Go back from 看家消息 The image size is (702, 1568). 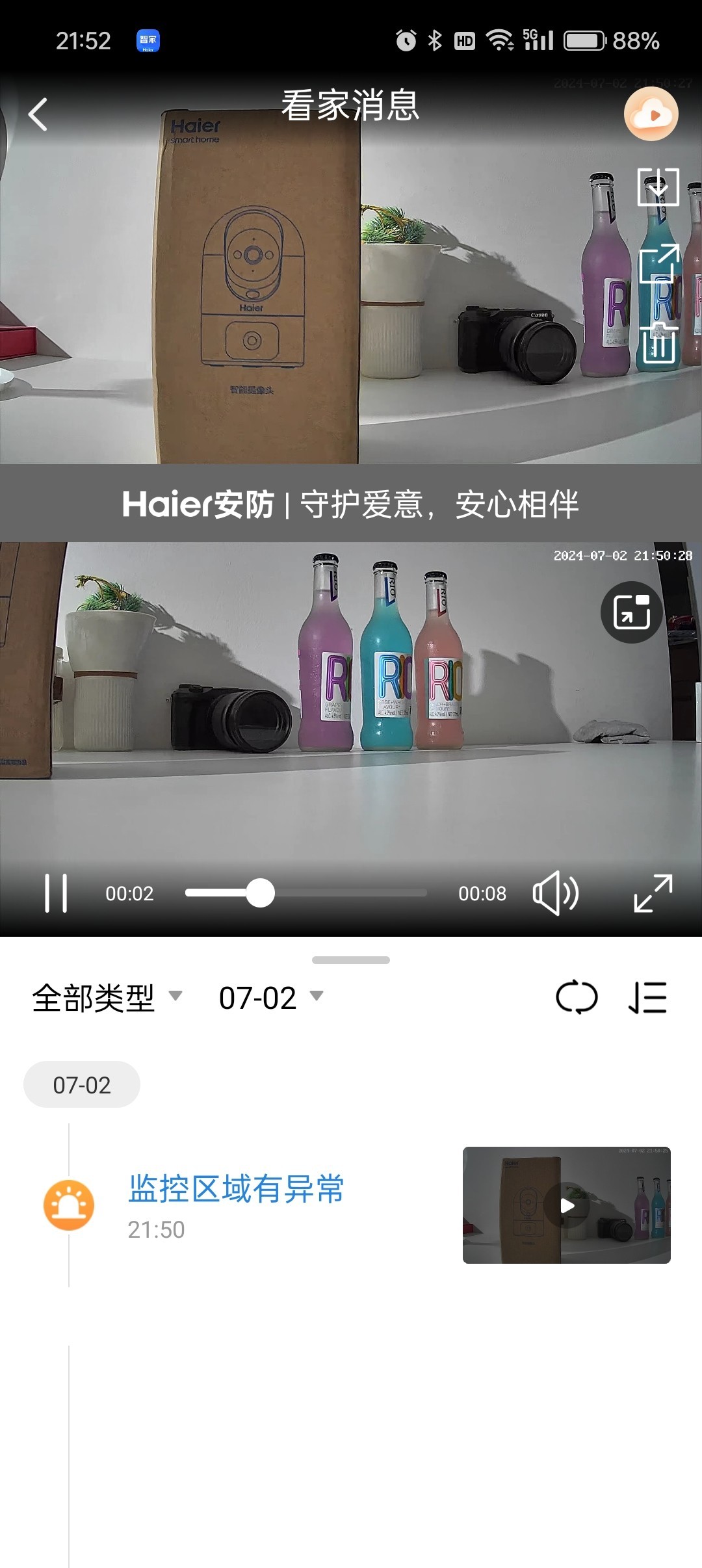tap(38, 114)
